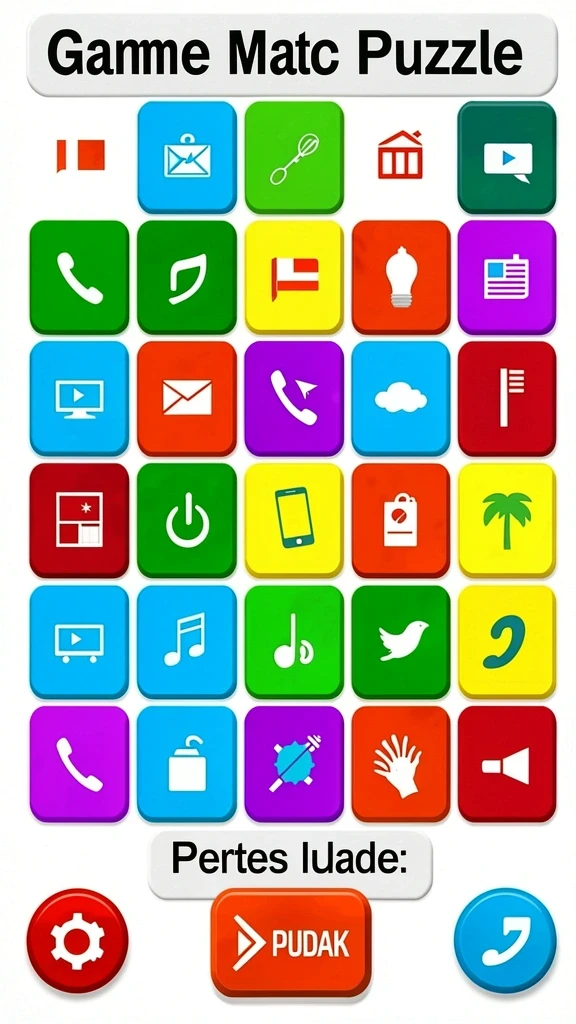Tap the yellow palm tree tile
Image resolution: width=576 pixels, height=1024 pixels.
pos(507,520)
